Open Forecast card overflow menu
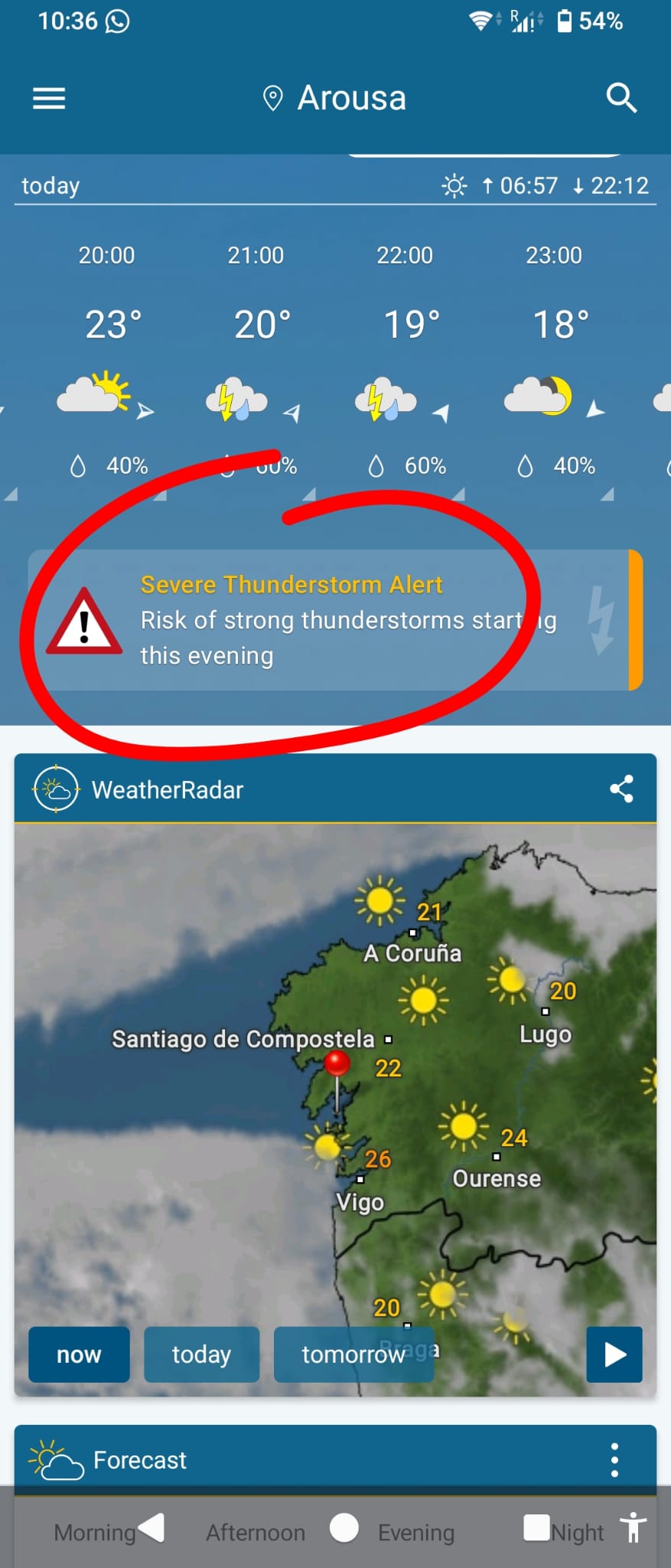 click(614, 1460)
